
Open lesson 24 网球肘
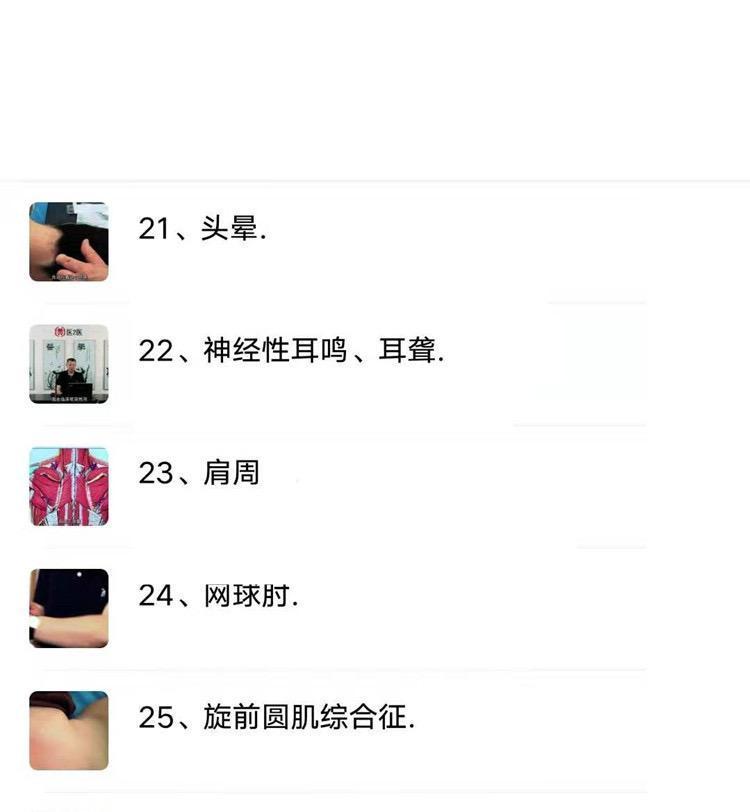point(218,597)
